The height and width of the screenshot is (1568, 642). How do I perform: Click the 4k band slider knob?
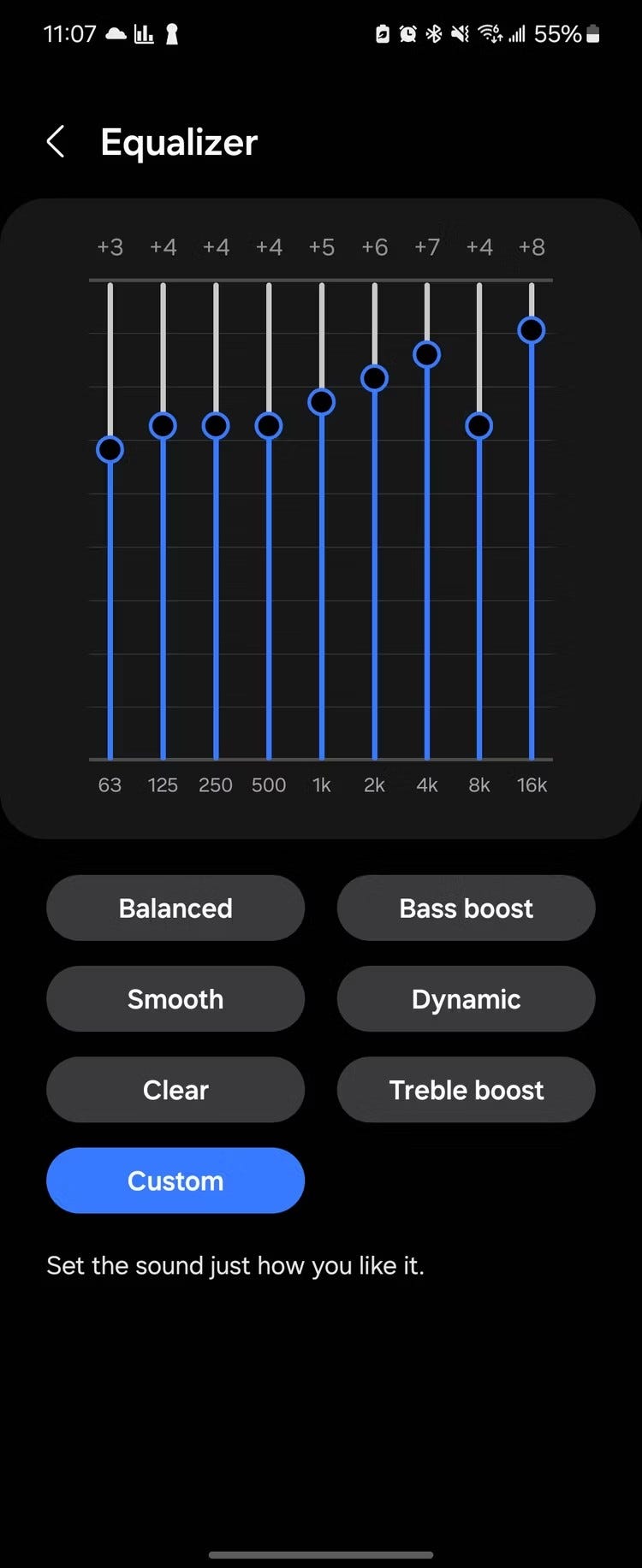click(426, 355)
